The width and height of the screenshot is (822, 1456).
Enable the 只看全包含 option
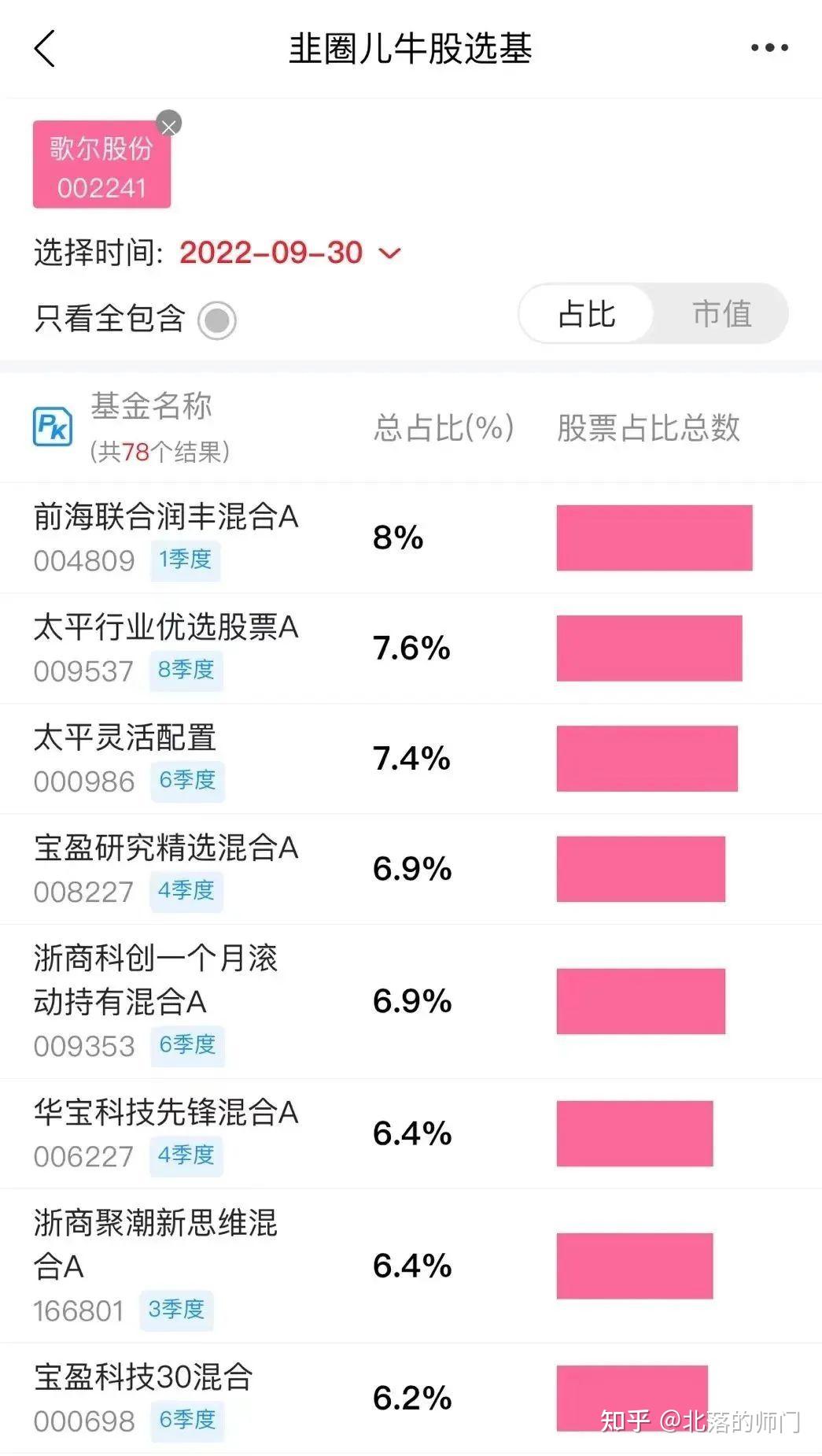[x=217, y=320]
